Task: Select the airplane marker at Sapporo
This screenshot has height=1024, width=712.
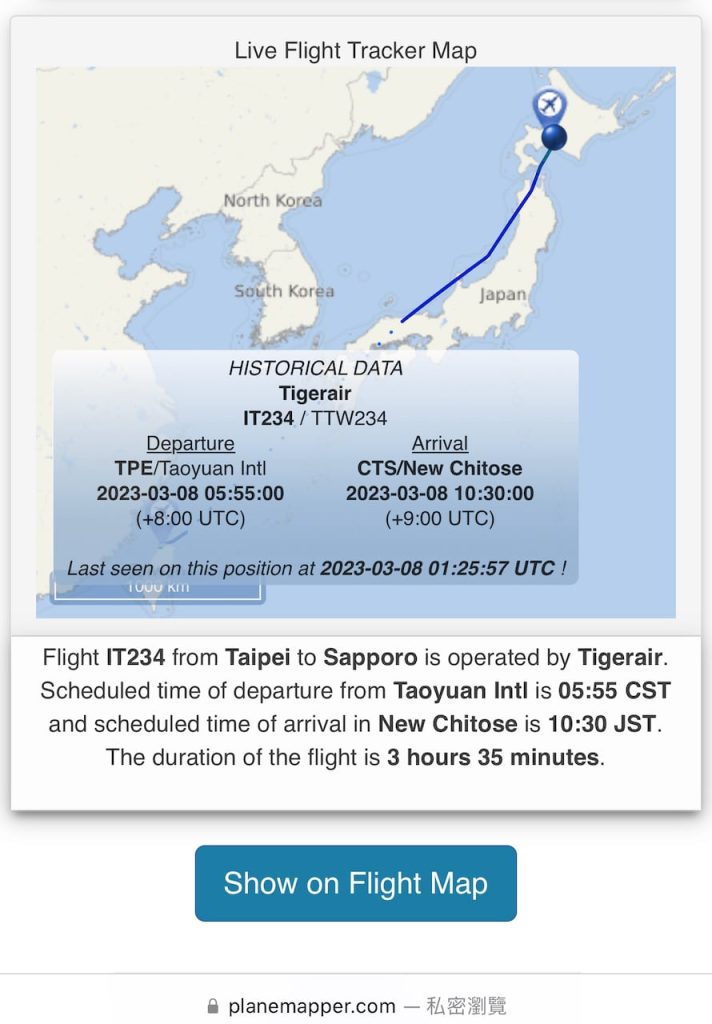Action: pos(549,106)
